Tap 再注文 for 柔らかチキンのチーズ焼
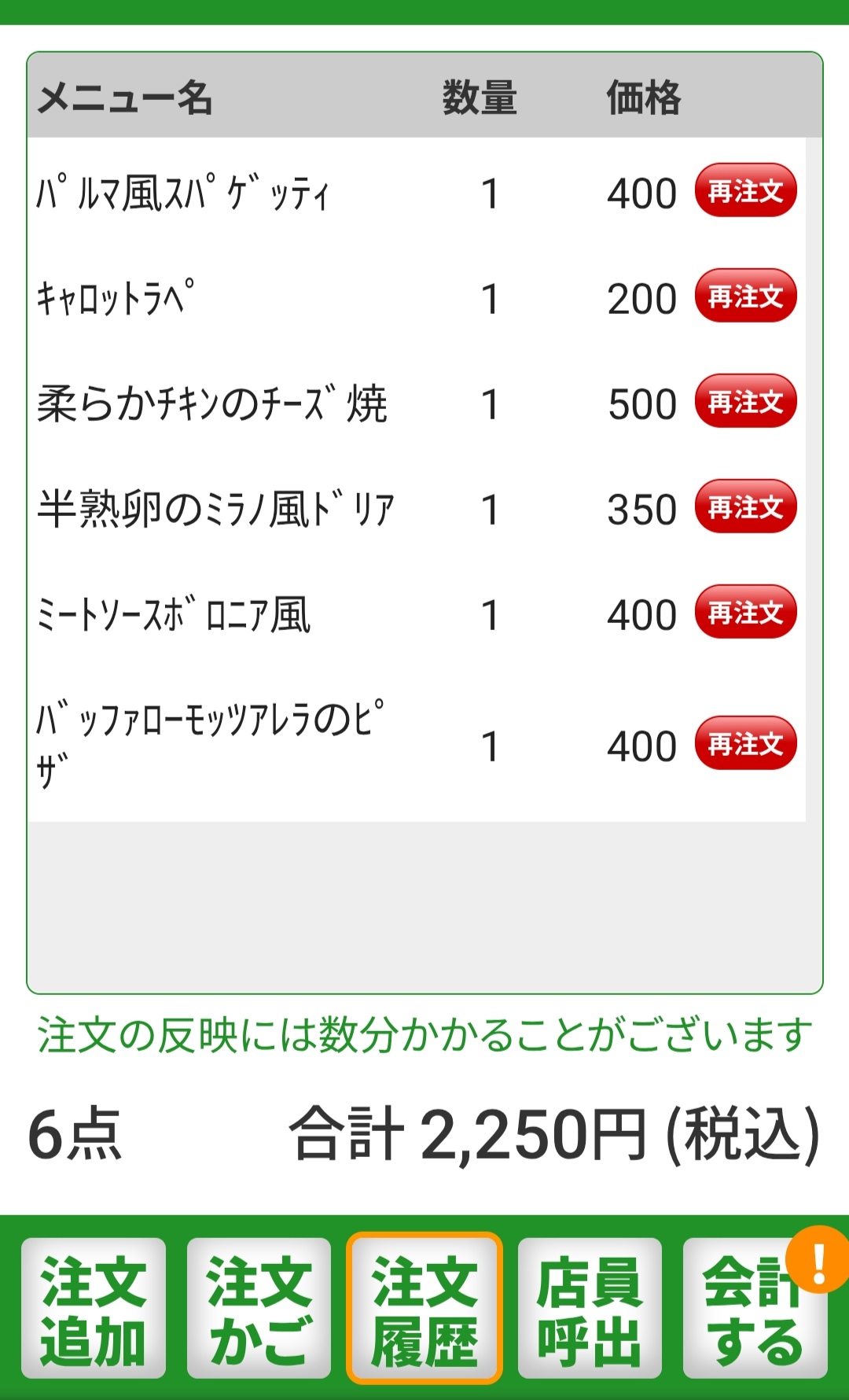The image size is (849, 1400). click(x=745, y=401)
